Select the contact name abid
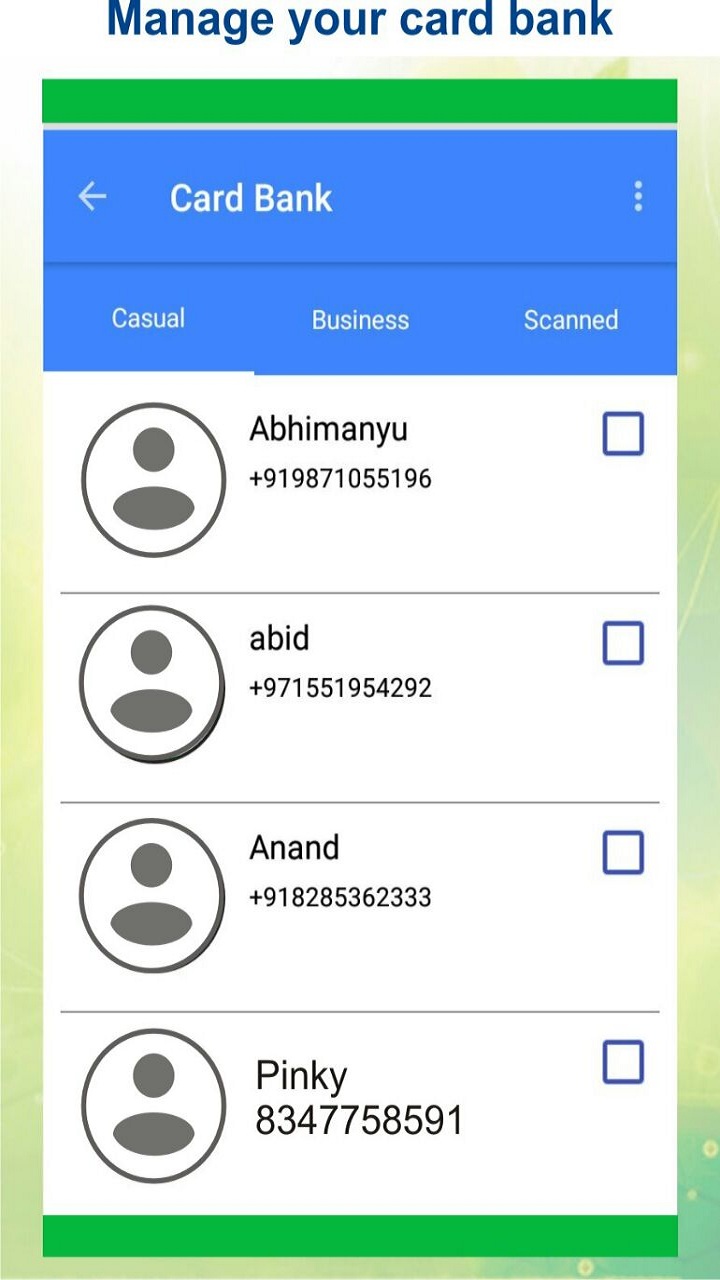 pos(278,638)
